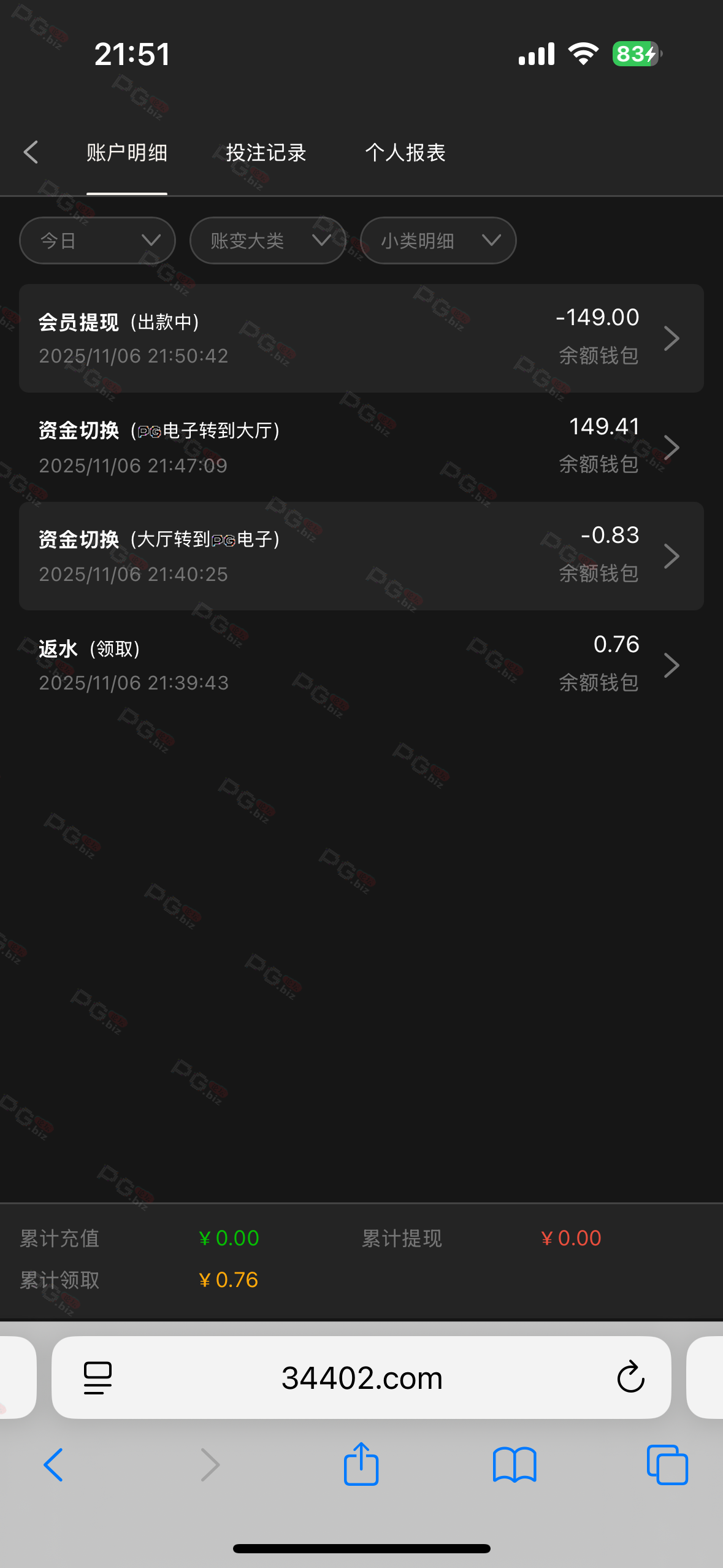Open Safari bookmarks
Image resolution: width=723 pixels, height=1568 pixels.
tap(515, 1464)
